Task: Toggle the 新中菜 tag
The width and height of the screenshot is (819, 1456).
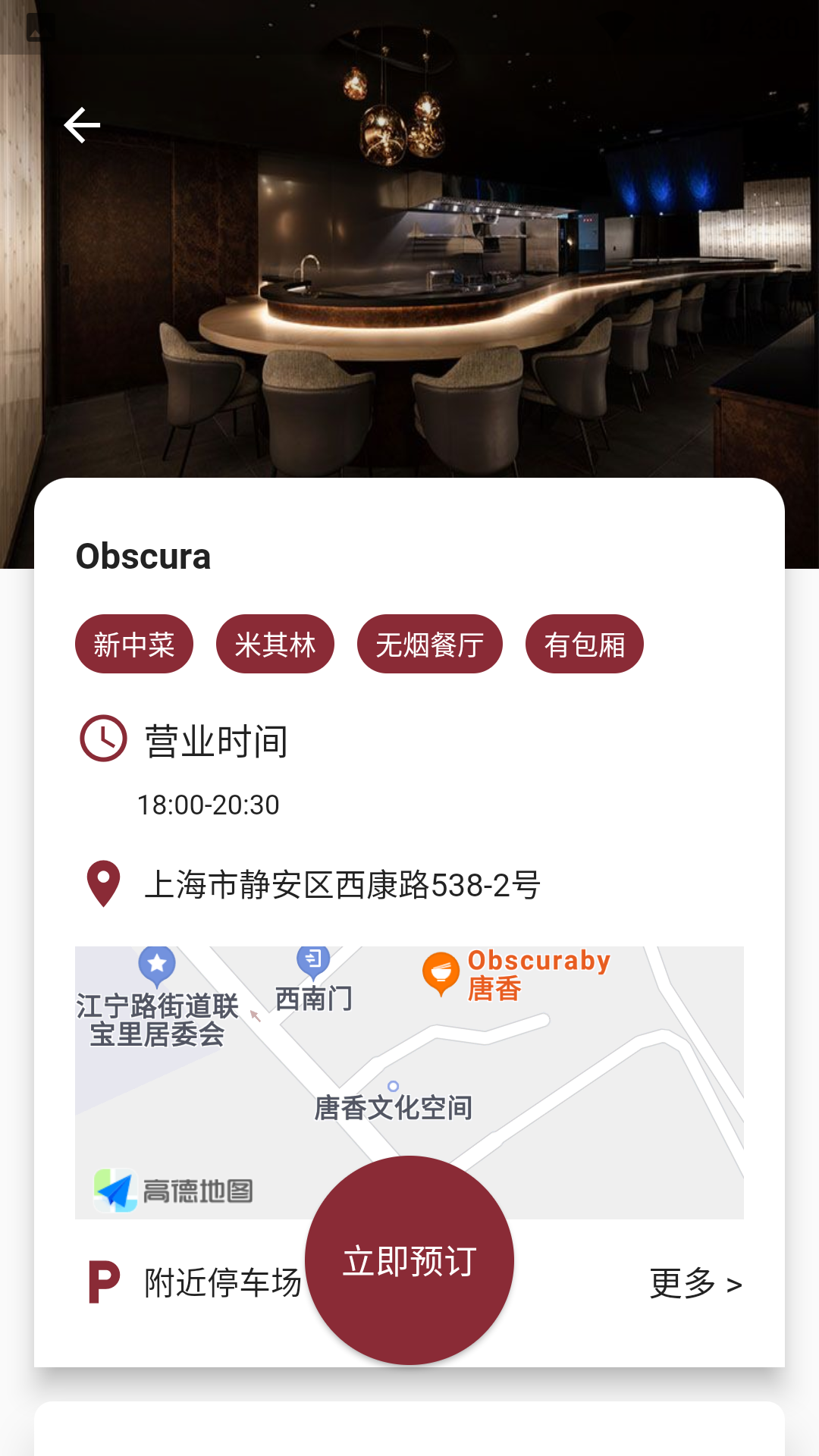Action: point(133,644)
